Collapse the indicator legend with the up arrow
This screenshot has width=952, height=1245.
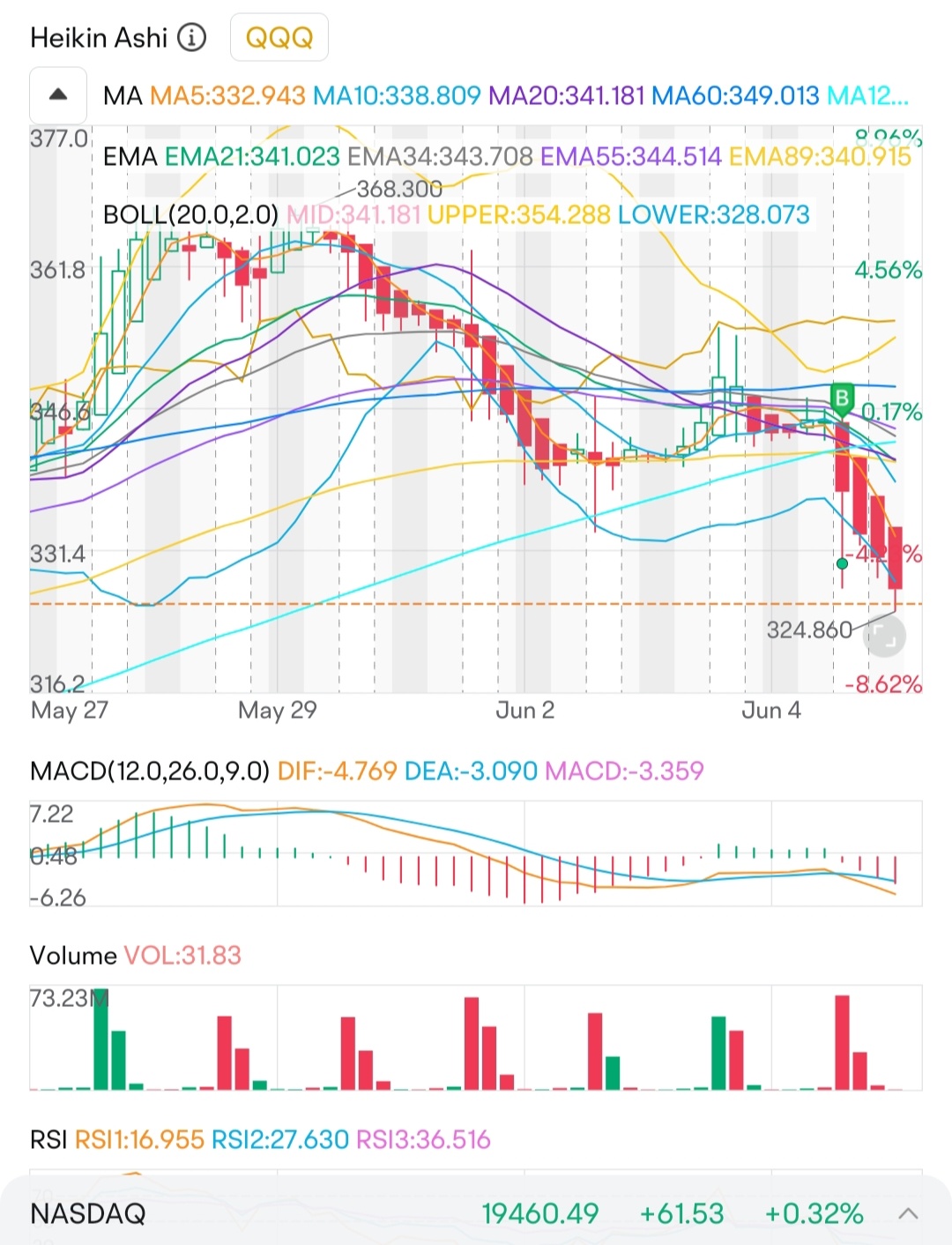[x=58, y=94]
